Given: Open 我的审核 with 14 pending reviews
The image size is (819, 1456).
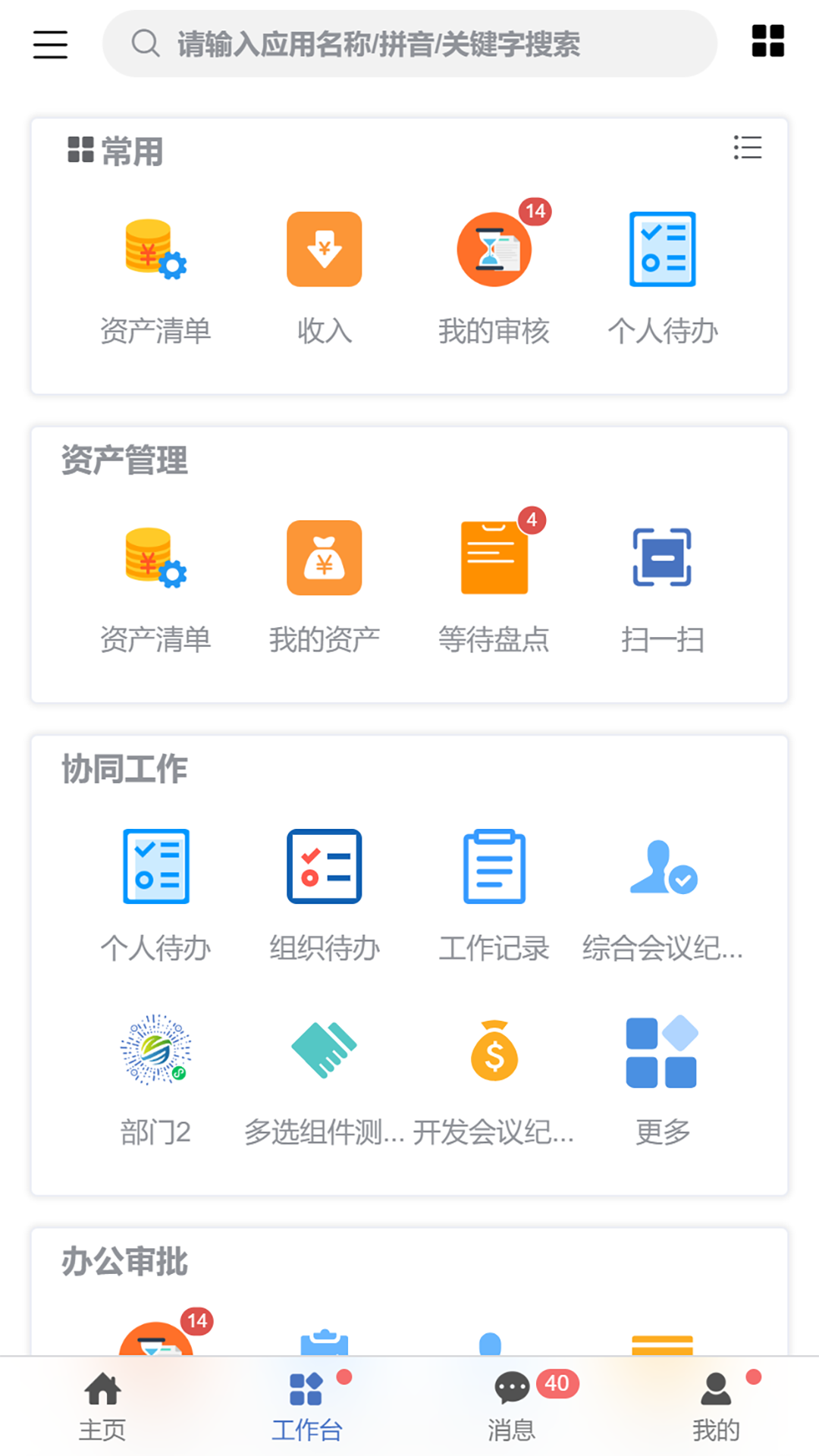Looking at the screenshot, I should coord(493,249).
